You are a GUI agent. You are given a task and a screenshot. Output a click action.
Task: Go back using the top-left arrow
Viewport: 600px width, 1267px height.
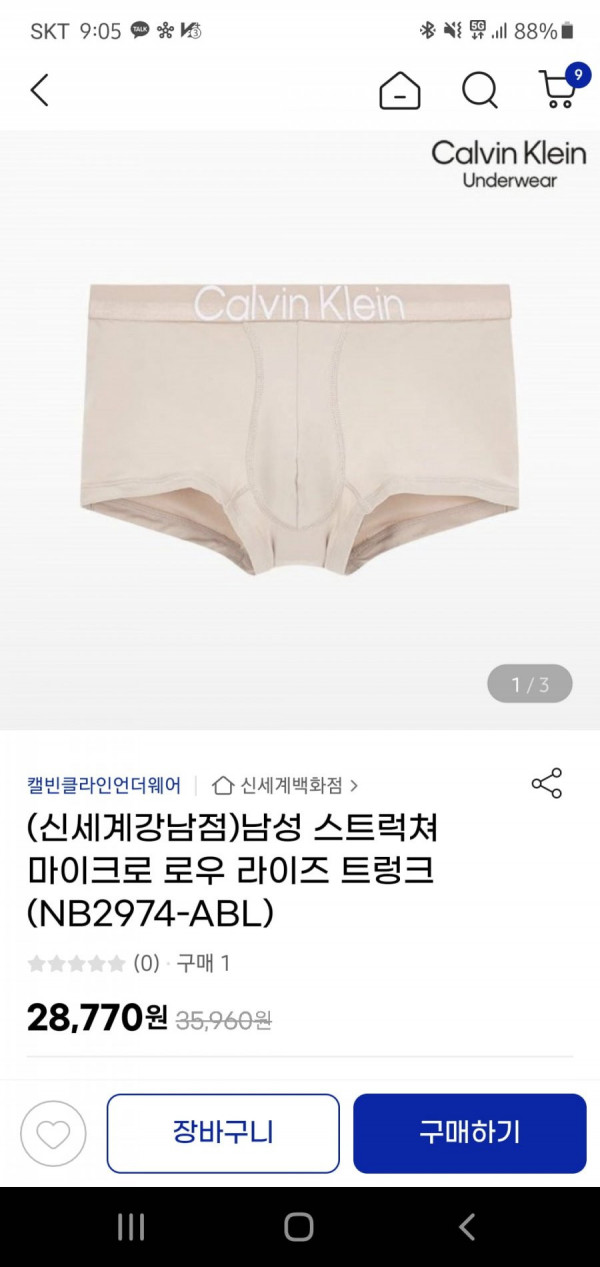point(39,91)
